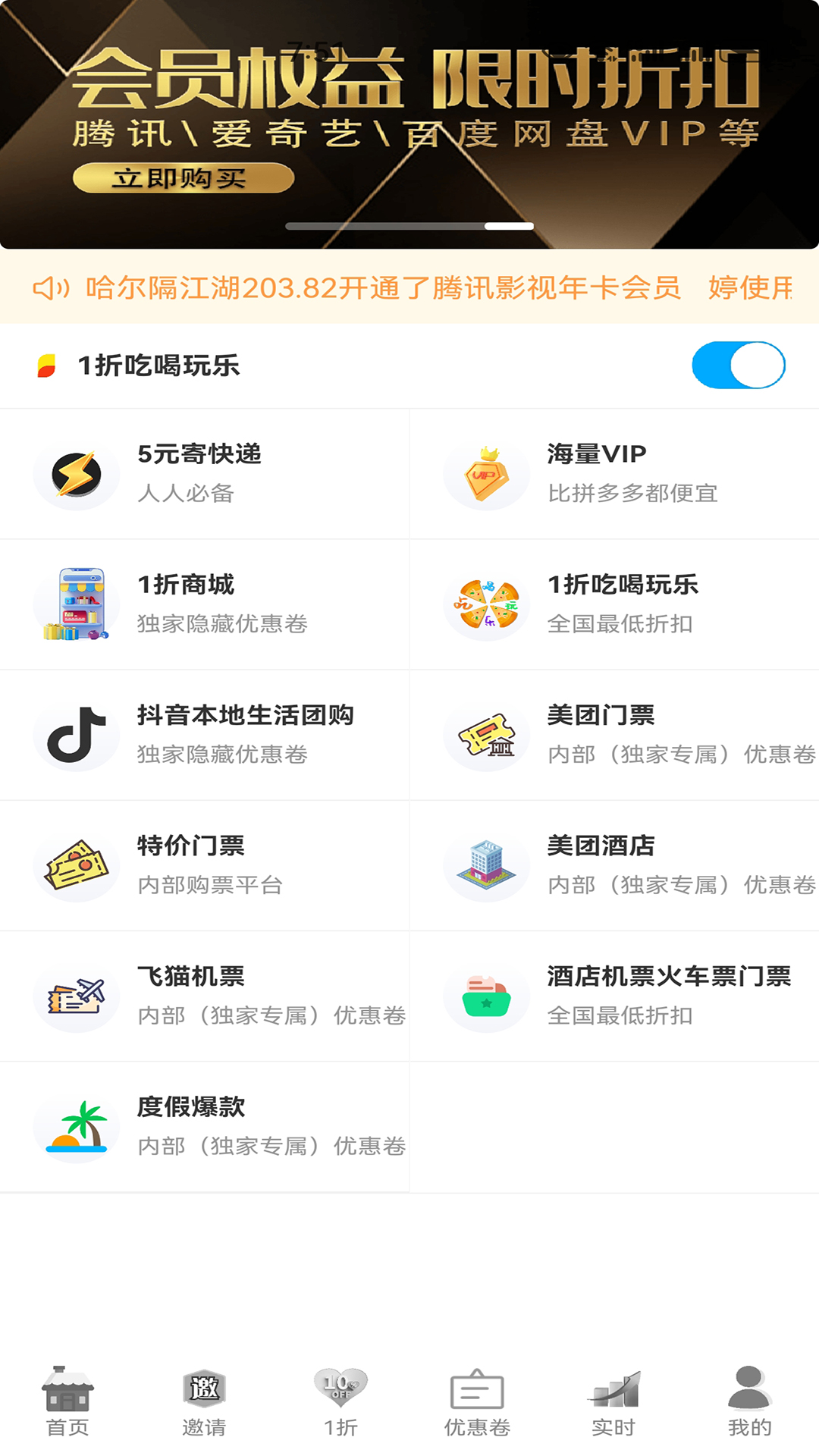Screen dimensions: 819x1456
Task: Select the 特价门票 tickets icon
Action: pos(76,865)
